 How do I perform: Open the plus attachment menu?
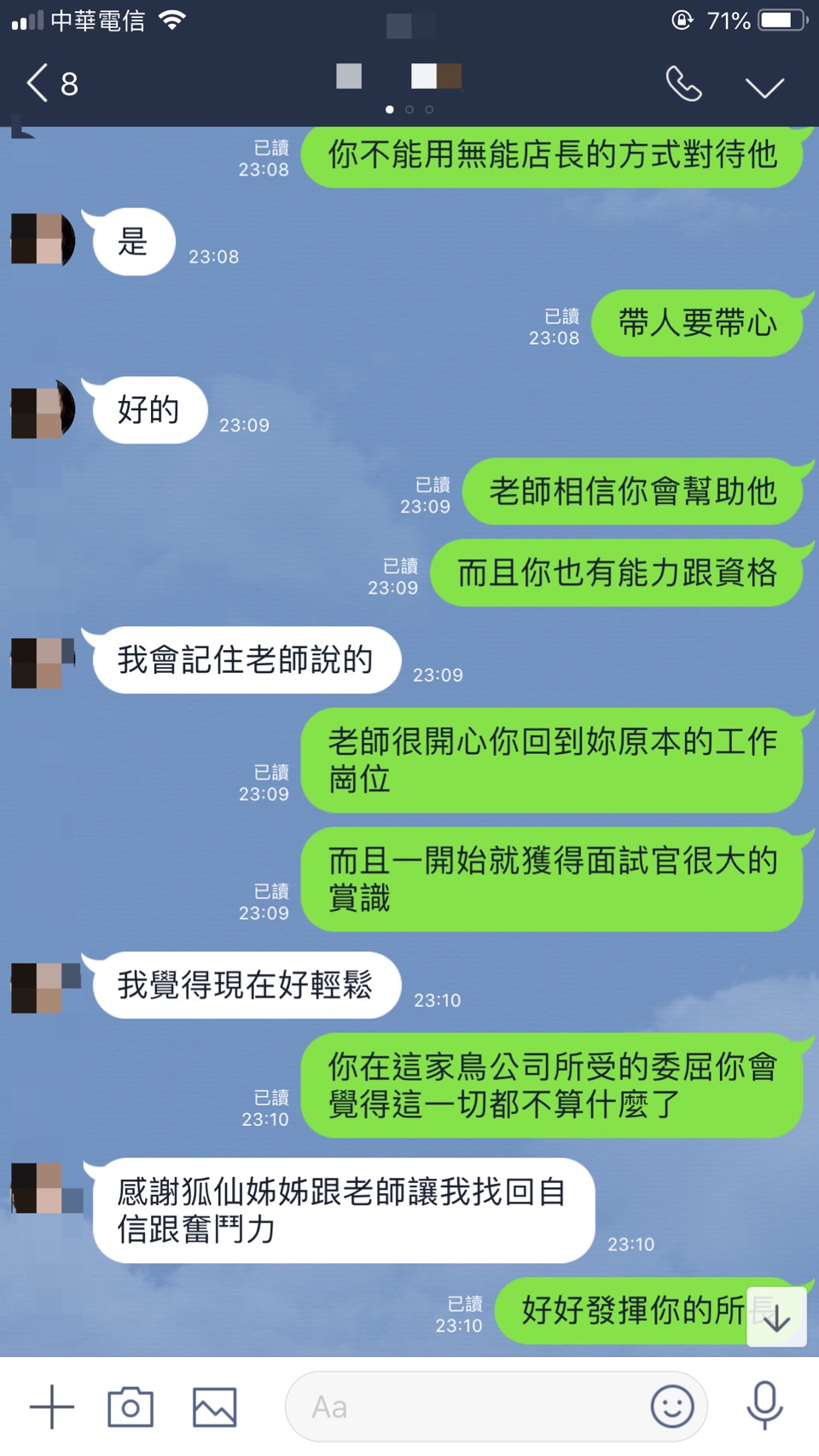point(52,1407)
